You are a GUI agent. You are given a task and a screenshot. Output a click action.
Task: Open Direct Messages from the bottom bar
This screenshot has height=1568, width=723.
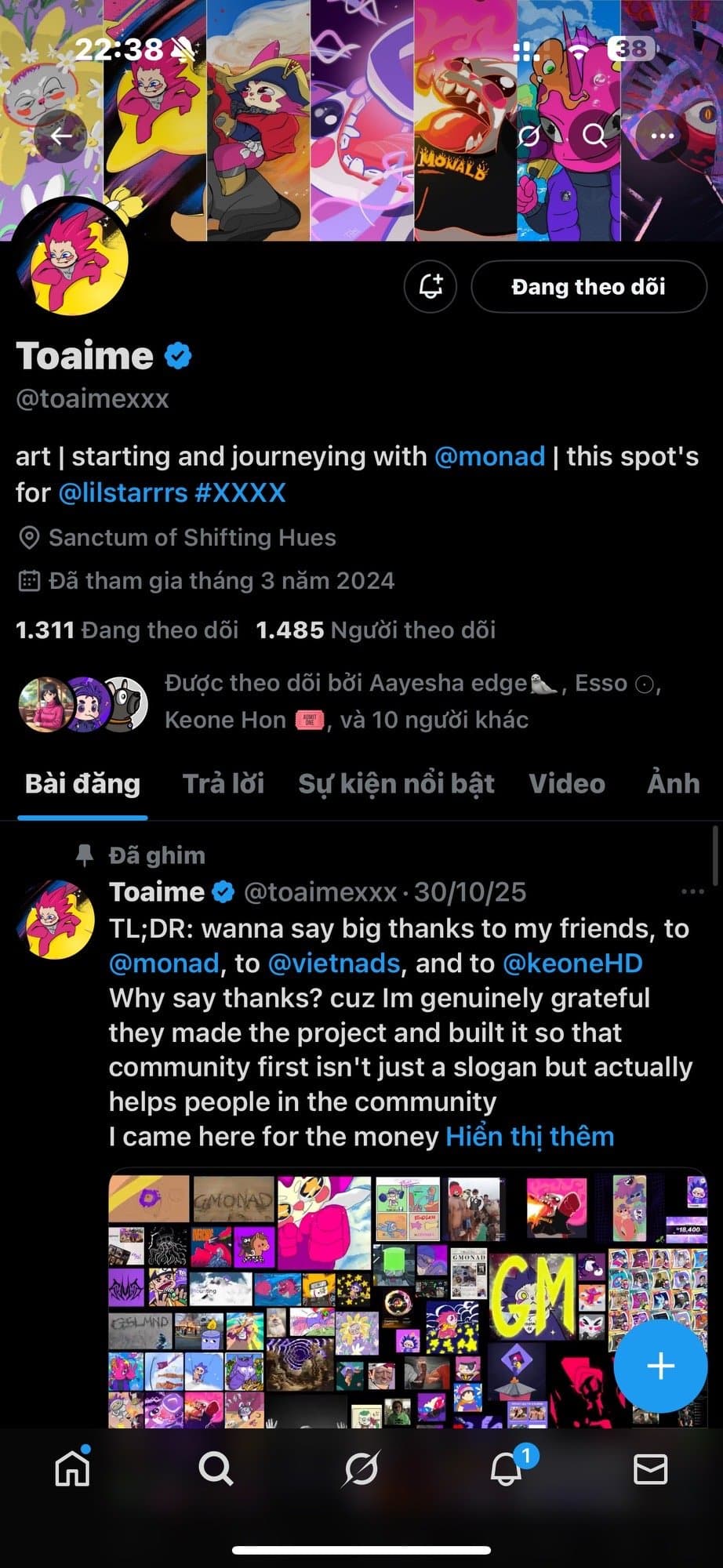point(651,1470)
